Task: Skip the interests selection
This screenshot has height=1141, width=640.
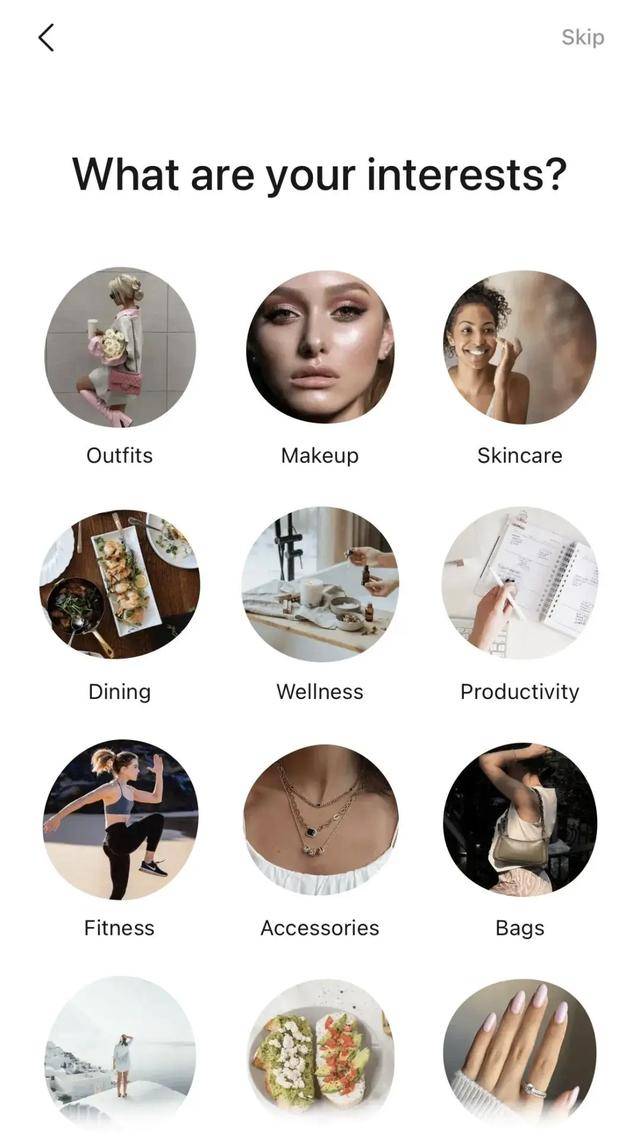Action: pos(582,38)
